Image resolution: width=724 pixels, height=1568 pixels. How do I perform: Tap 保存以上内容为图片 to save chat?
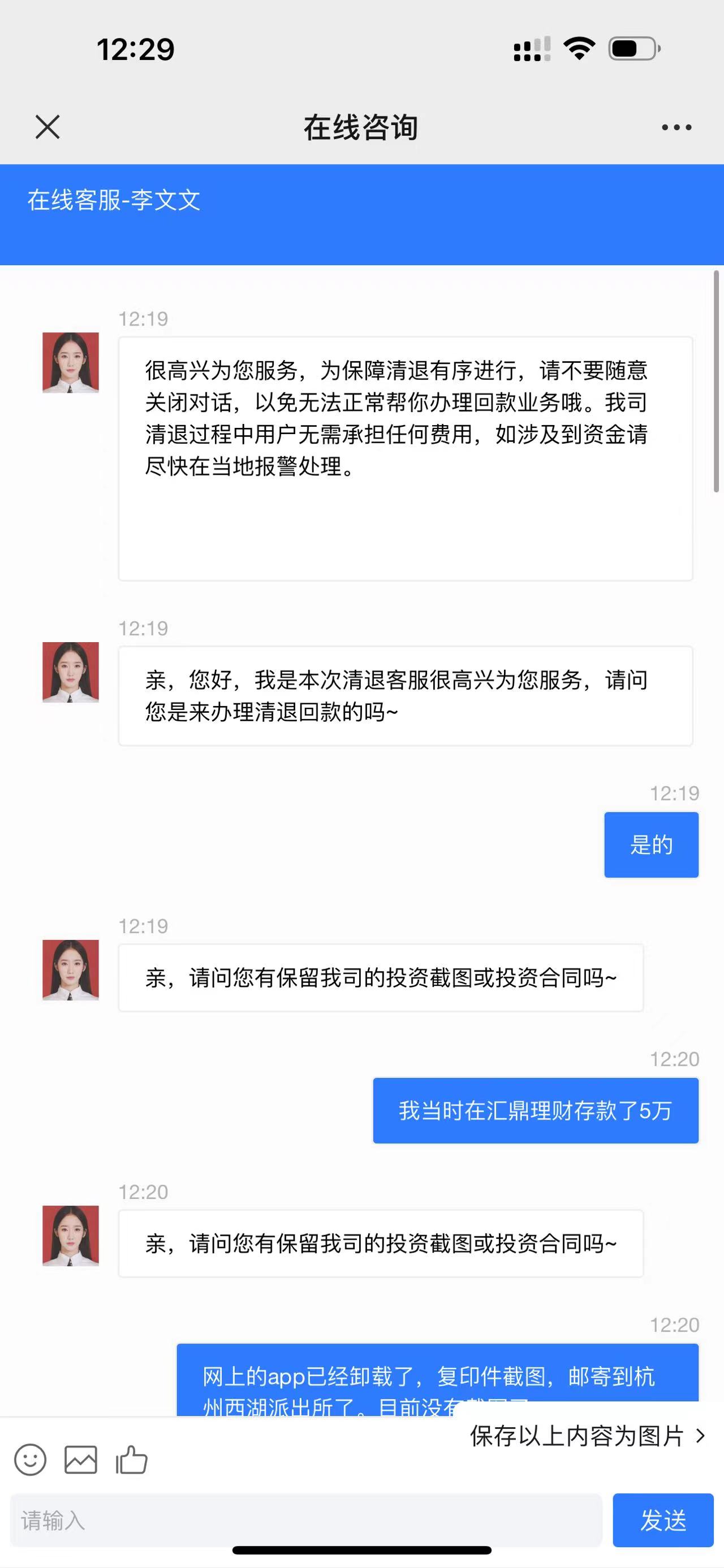[587, 1436]
